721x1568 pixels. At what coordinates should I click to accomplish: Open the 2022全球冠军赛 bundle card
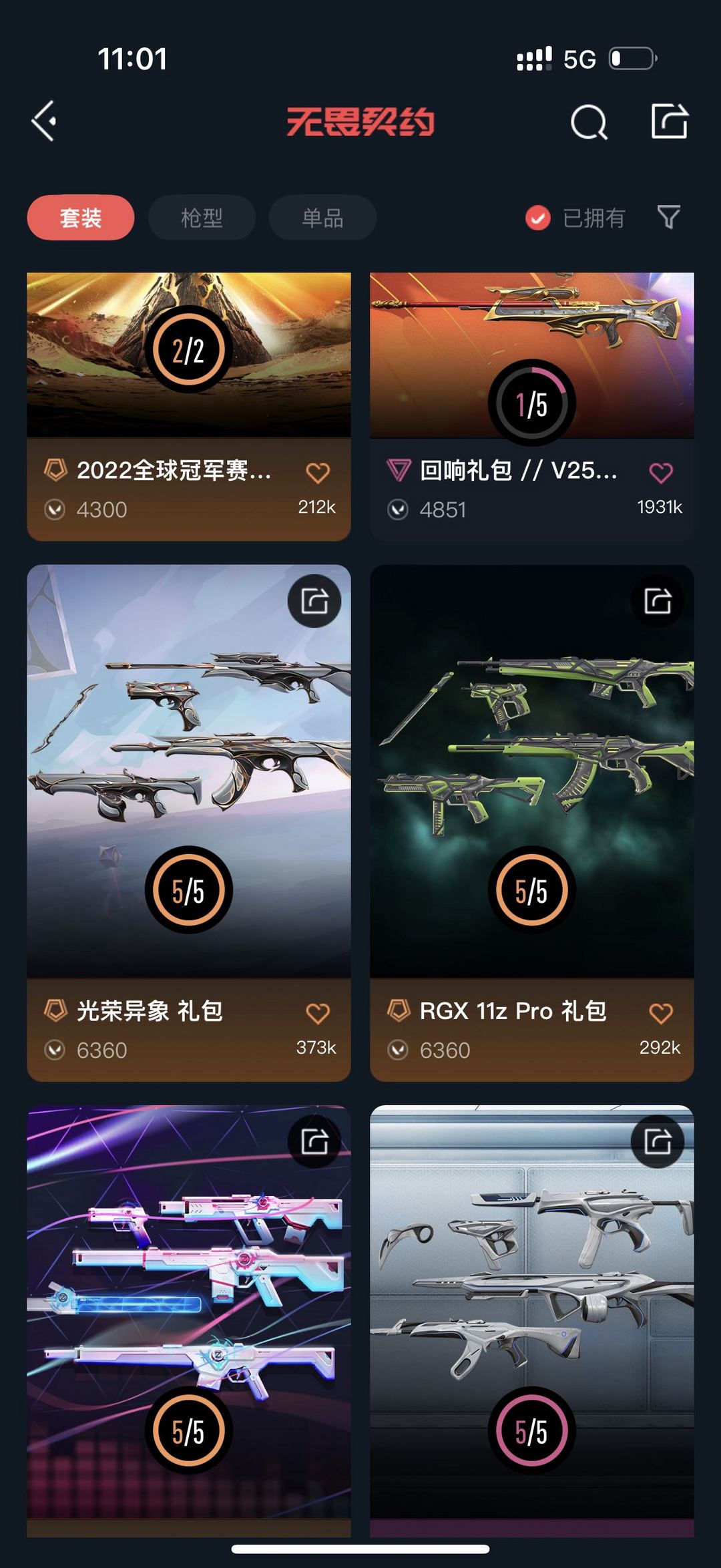(189, 406)
